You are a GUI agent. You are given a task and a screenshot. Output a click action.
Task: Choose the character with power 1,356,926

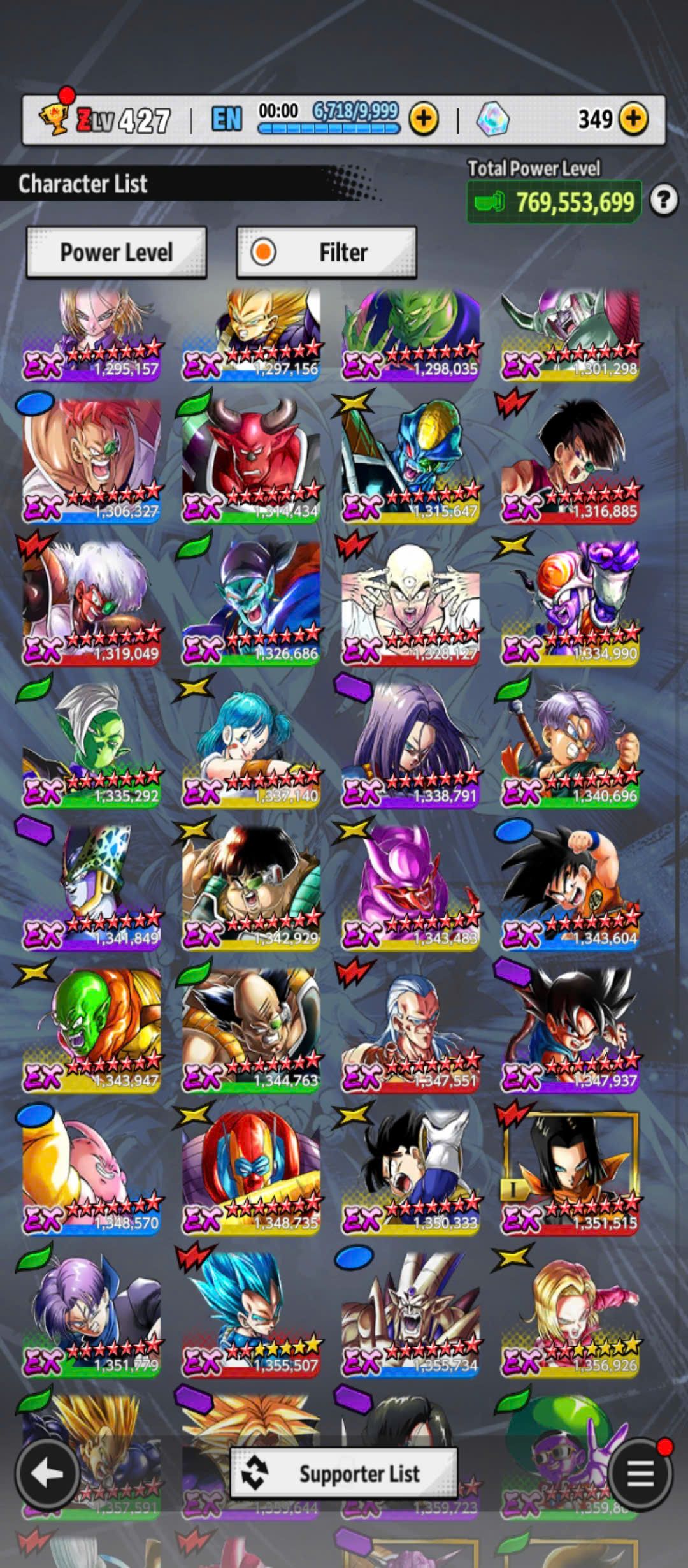tap(570, 1313)
